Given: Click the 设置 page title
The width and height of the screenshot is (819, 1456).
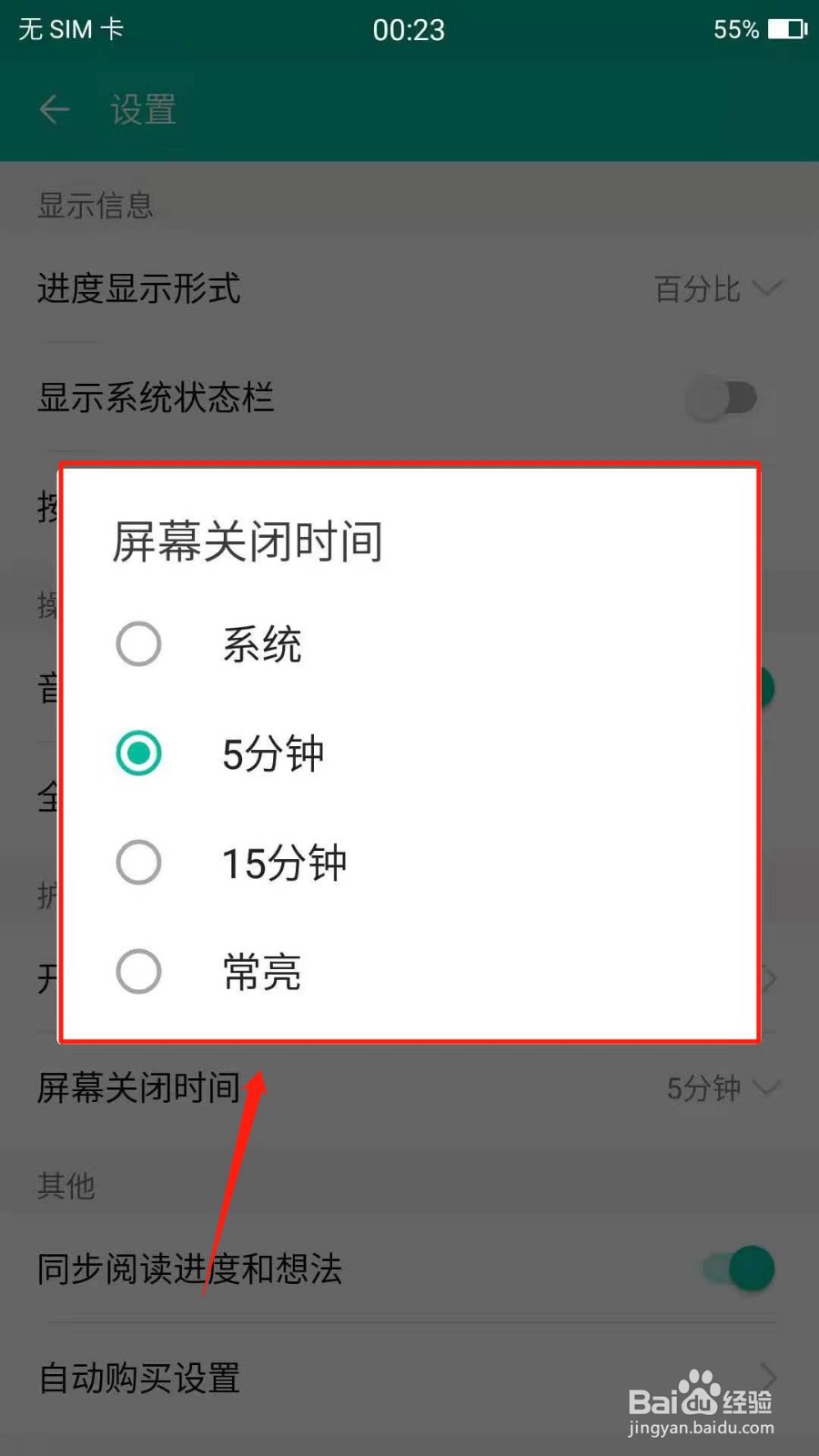Looking at the screenshot, I should click(142, 109).
